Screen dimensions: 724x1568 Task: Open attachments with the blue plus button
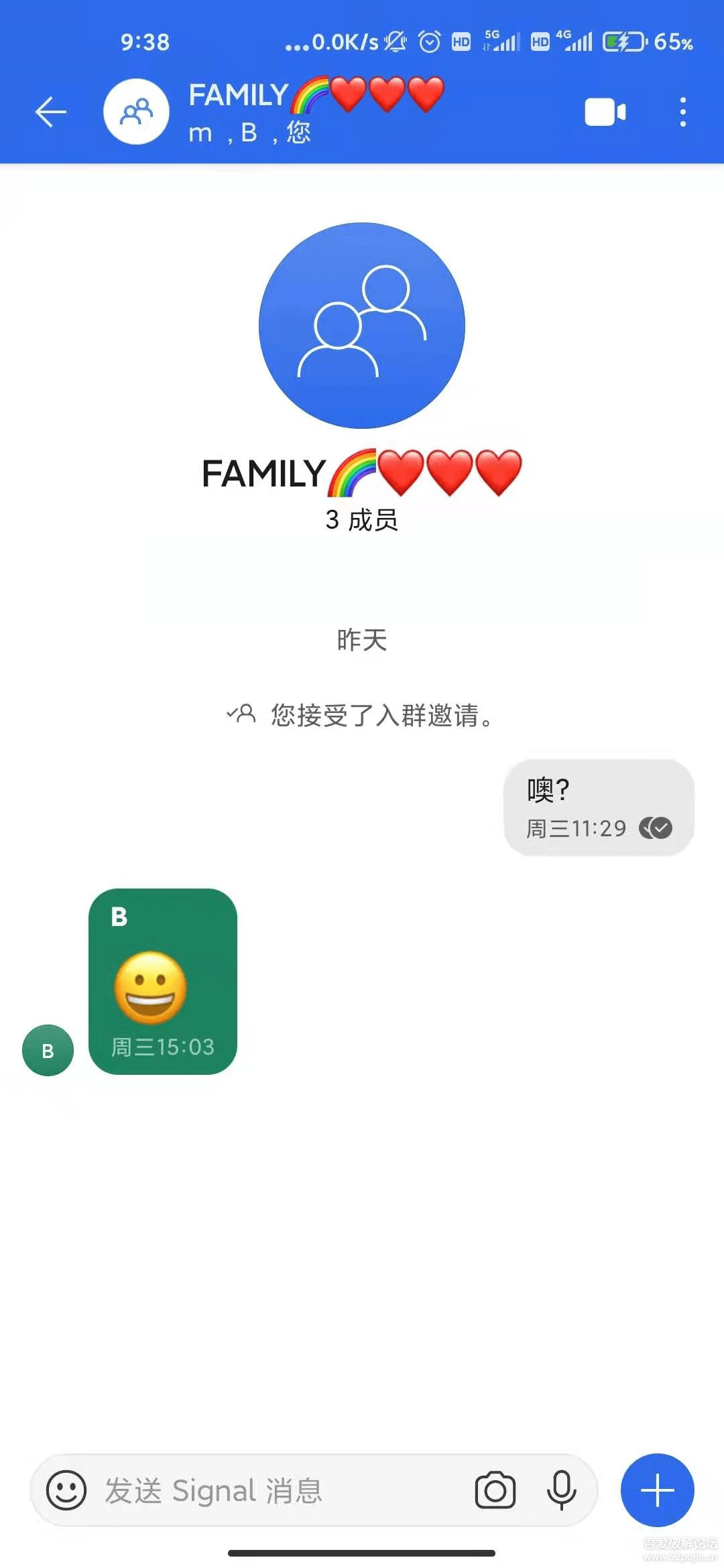click(657, 1490)
